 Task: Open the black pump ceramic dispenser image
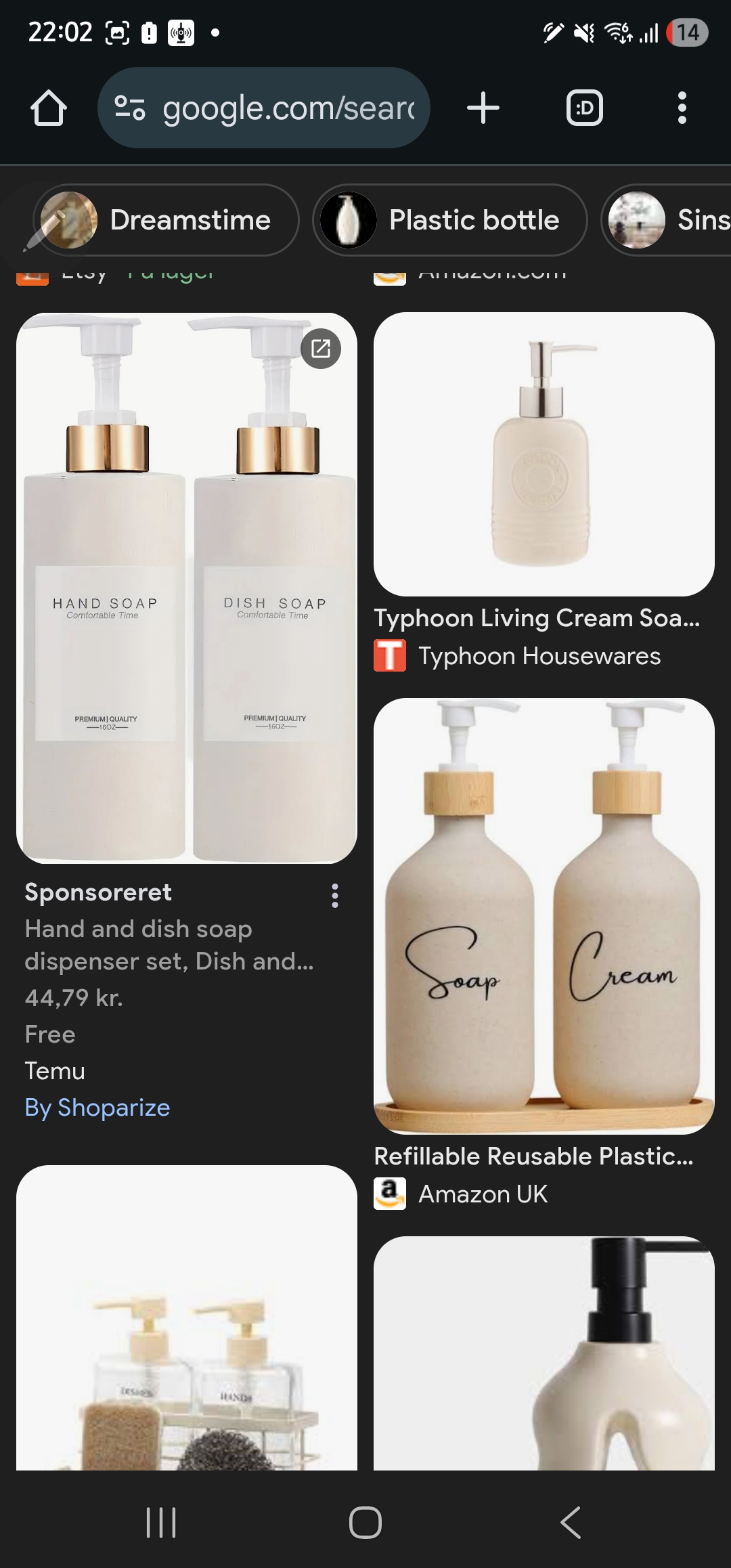[x=544, y=1353]
